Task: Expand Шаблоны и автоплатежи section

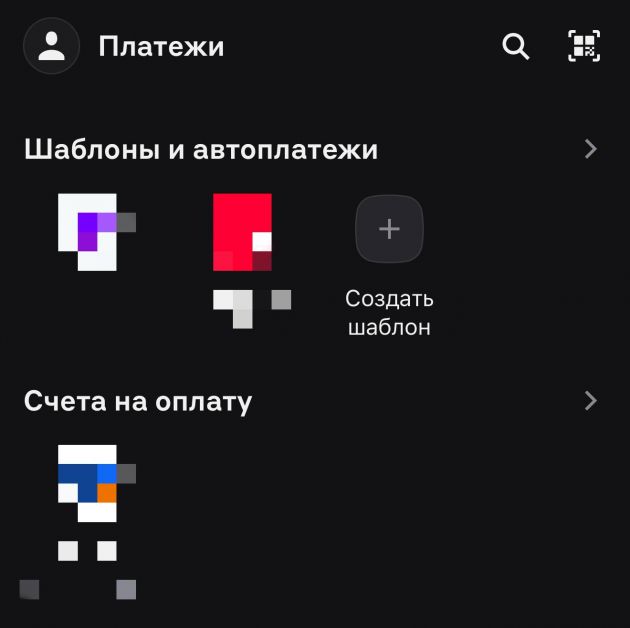Action: (x=590, y=149)
